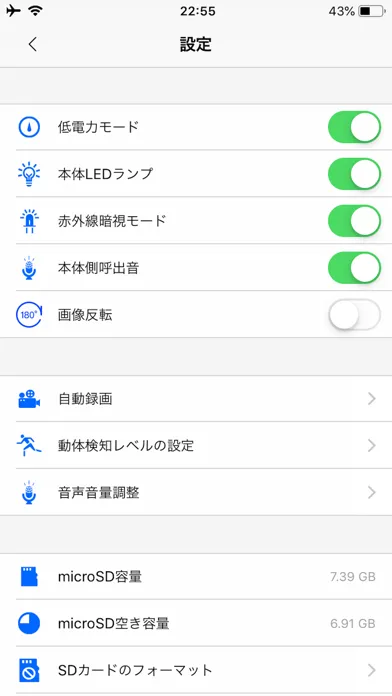392x696 pixels.
Task: Go back from the 設定 screen
Action: (x=32, y=44)
